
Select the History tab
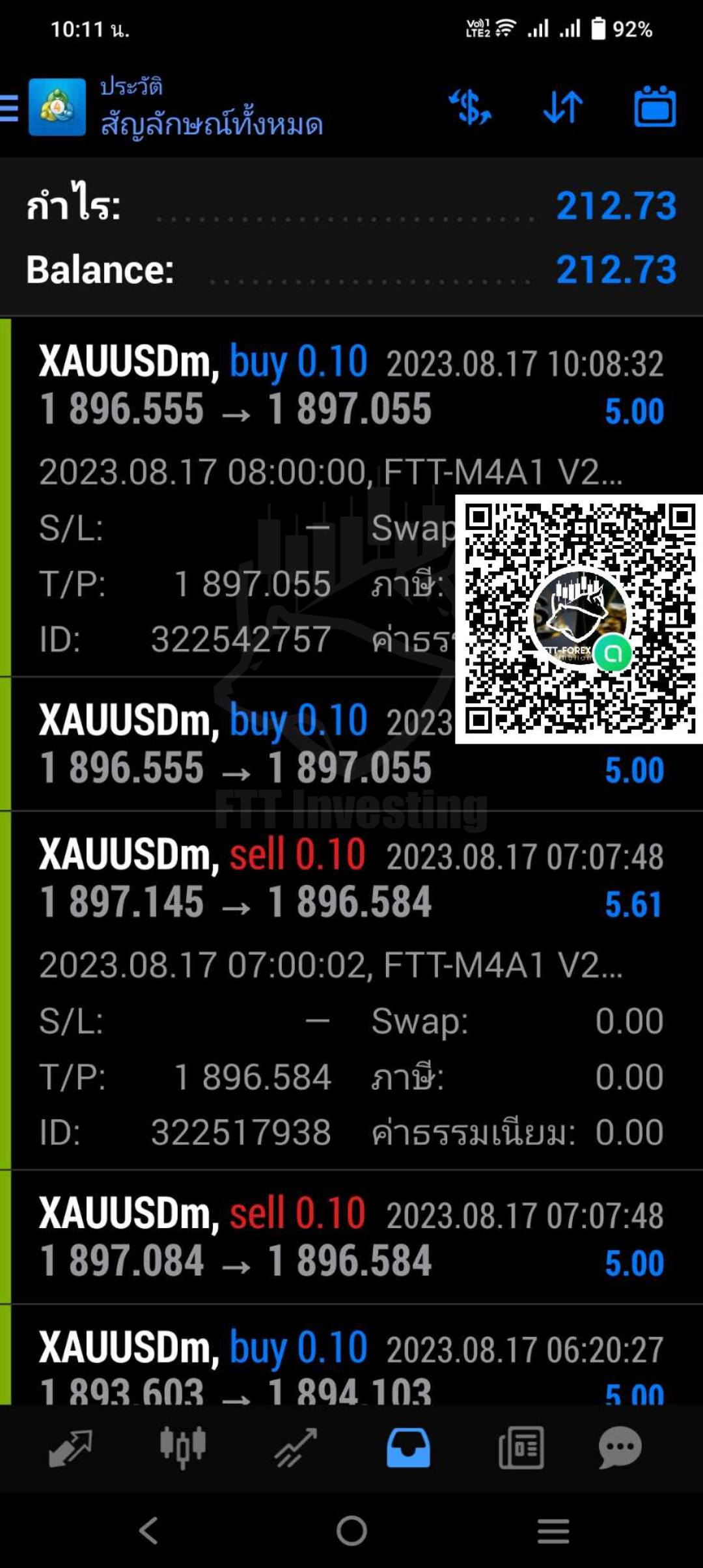tap(408, 1448)
